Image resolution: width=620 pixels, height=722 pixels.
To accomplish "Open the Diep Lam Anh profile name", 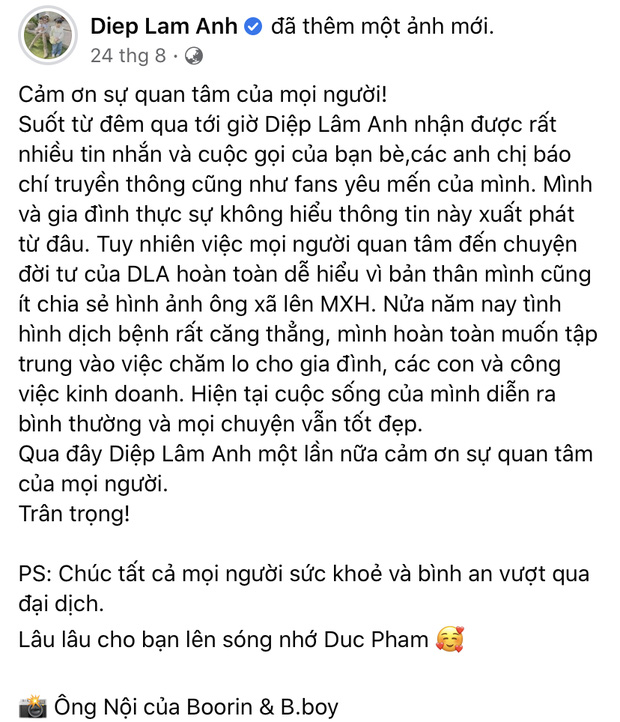I will coord(164,26).
